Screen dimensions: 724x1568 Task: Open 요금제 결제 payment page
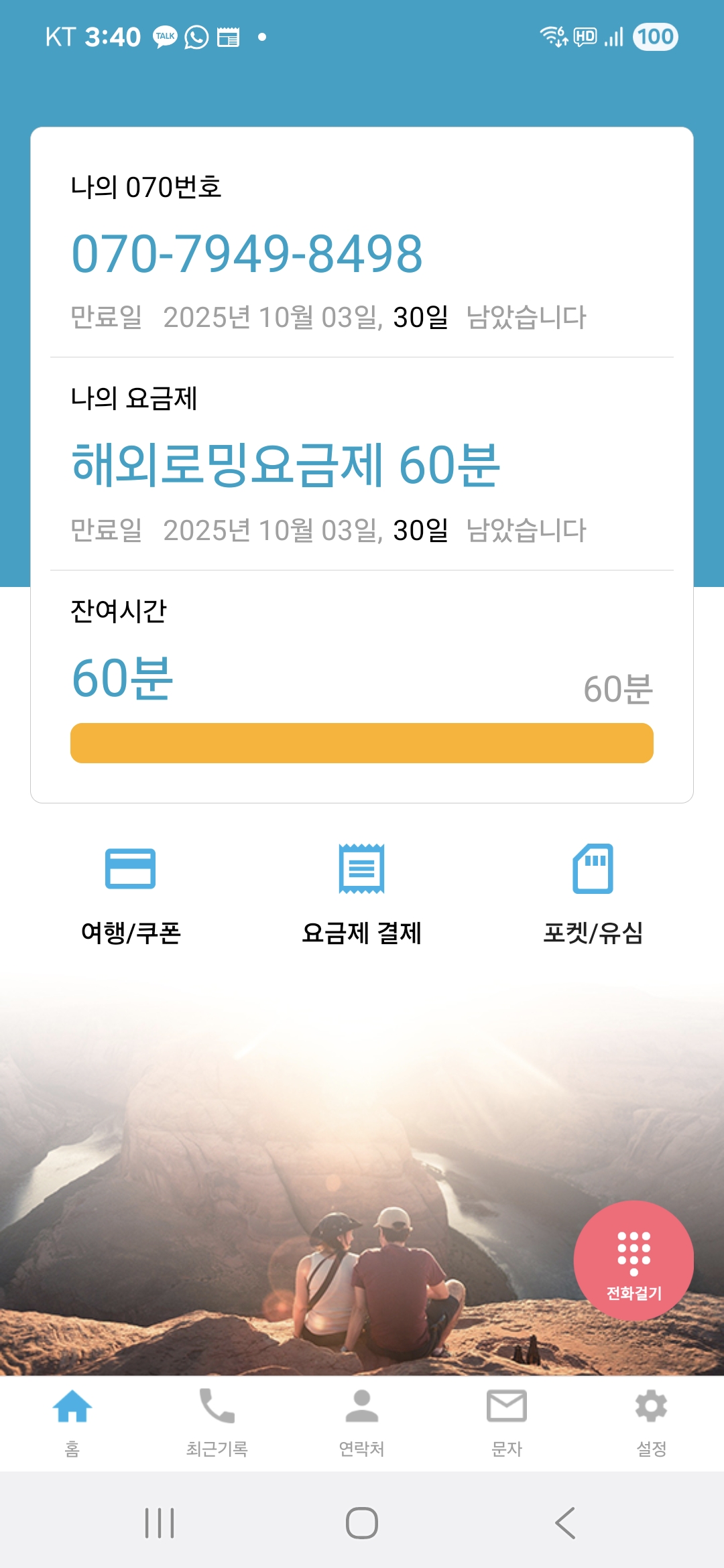tap(362, 893)
